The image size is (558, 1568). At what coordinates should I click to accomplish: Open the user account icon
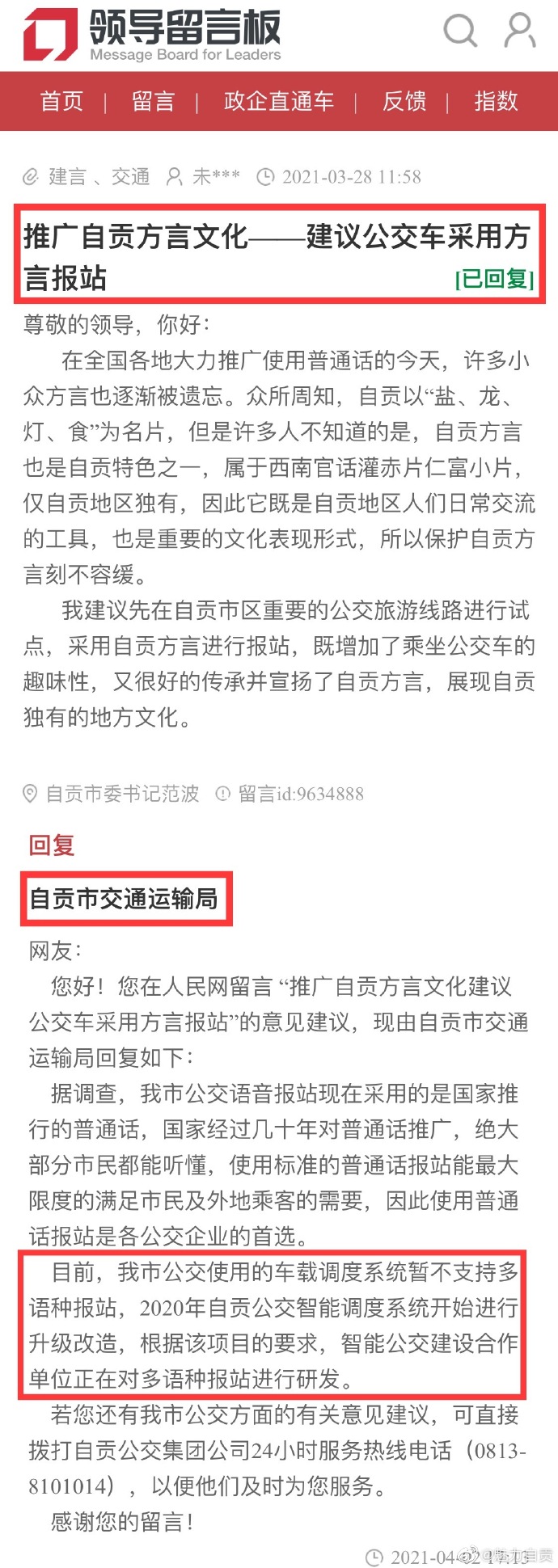pyautogui.click(x=519, y=31)
